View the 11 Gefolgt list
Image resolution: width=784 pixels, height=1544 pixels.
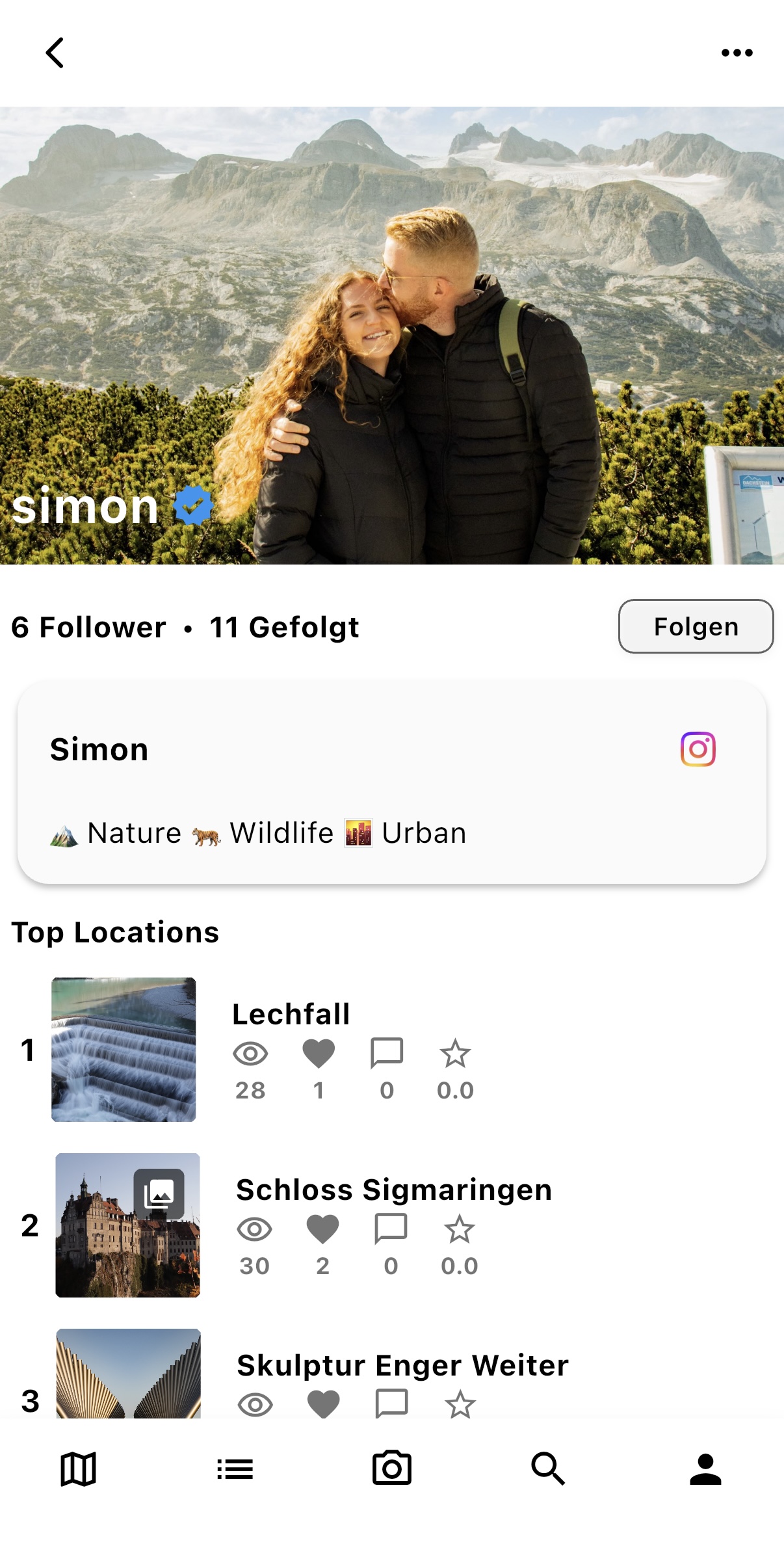(283, 626)
